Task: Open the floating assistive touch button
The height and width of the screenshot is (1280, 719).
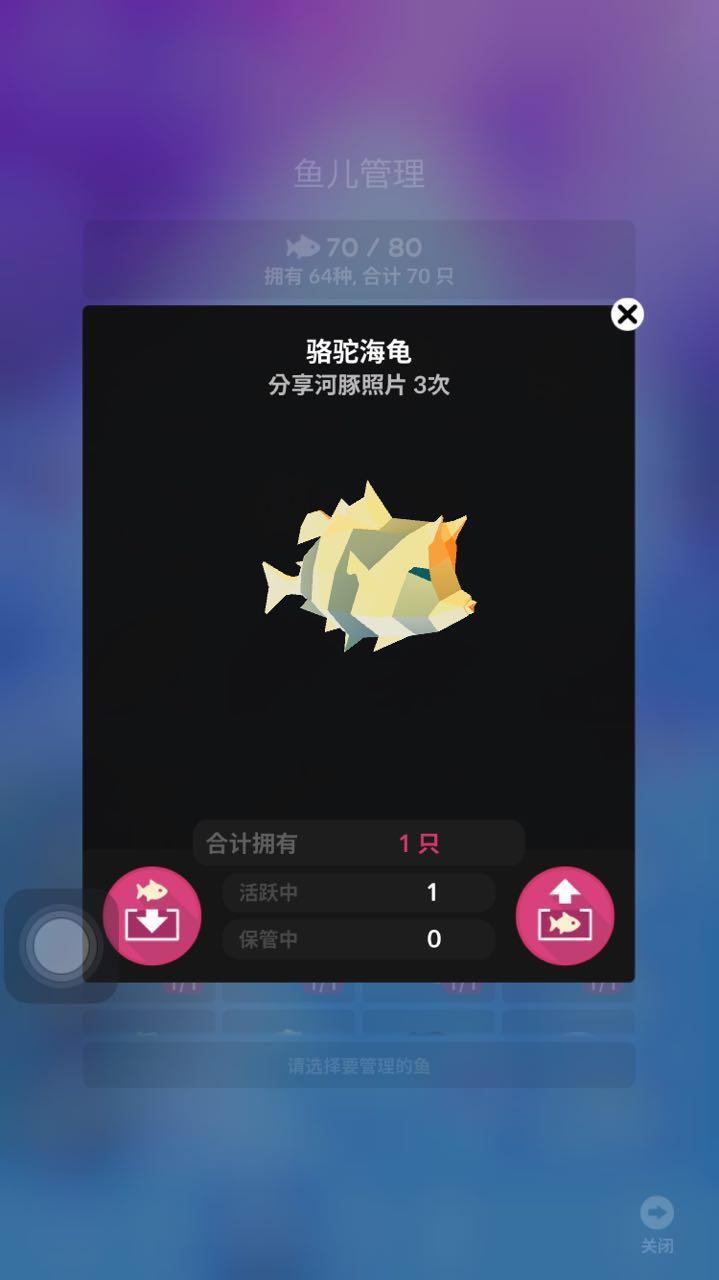Action: (60, 945)
